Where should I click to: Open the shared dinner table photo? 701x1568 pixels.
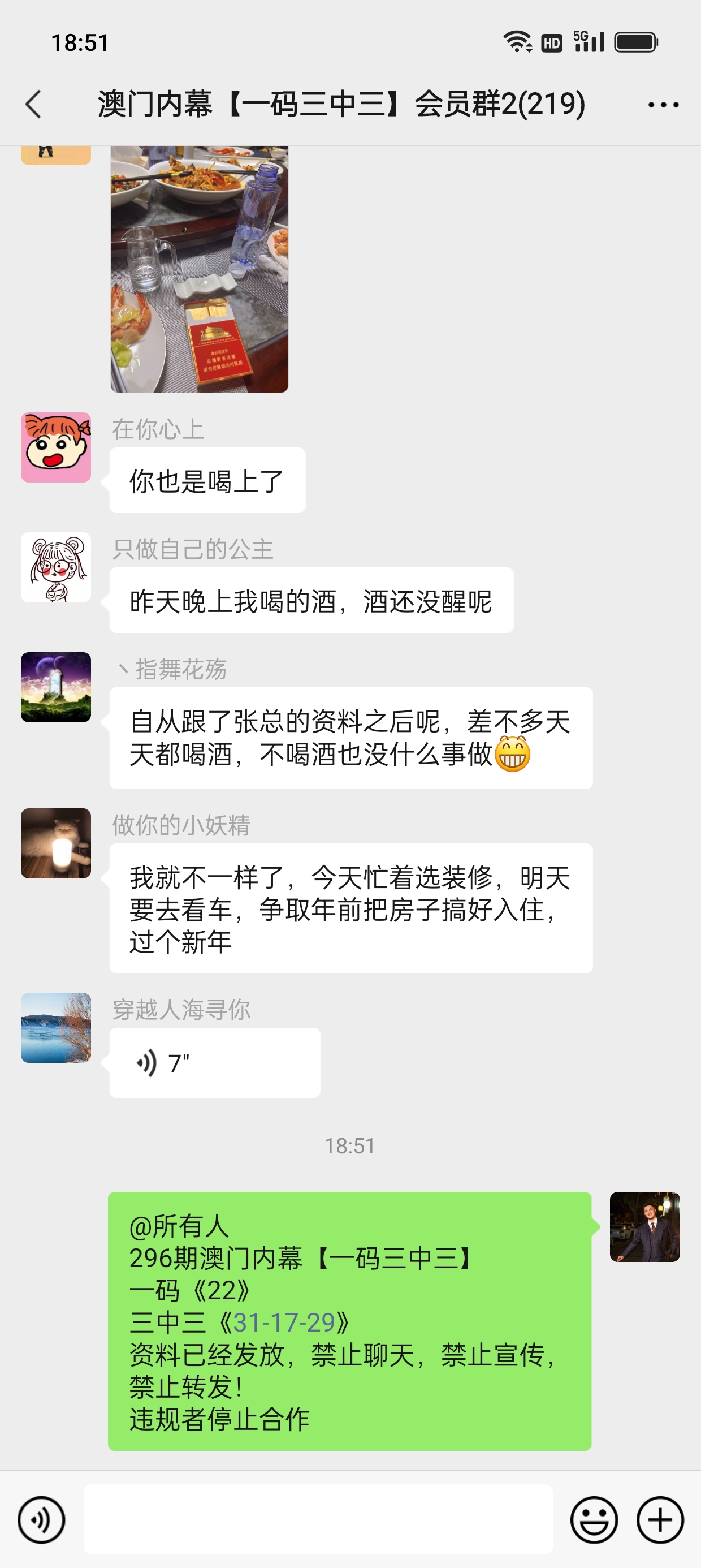(199, 268)
